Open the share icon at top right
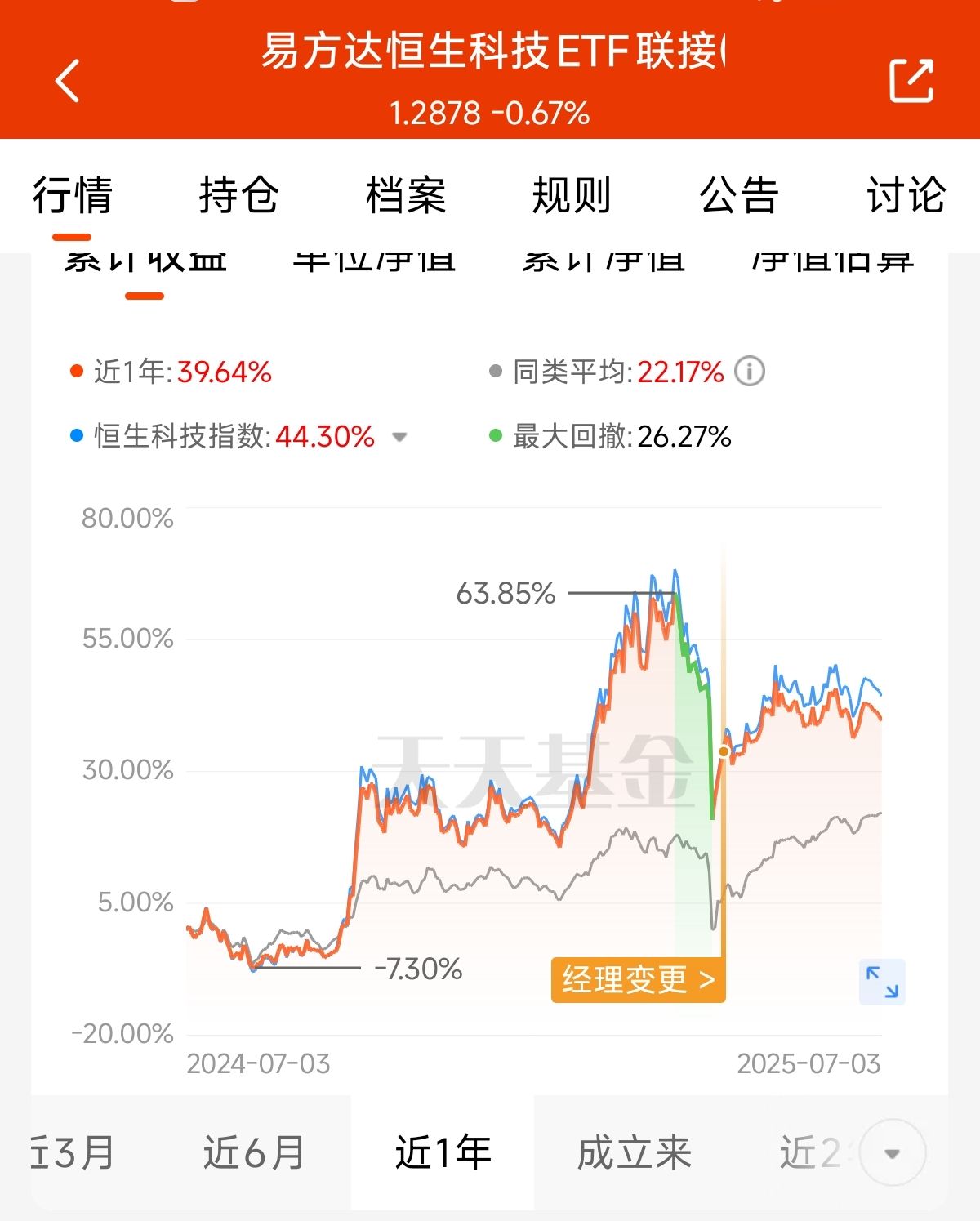Viewport: 980px width, 1221px height. pyautogui.click(x=912, y=82)
